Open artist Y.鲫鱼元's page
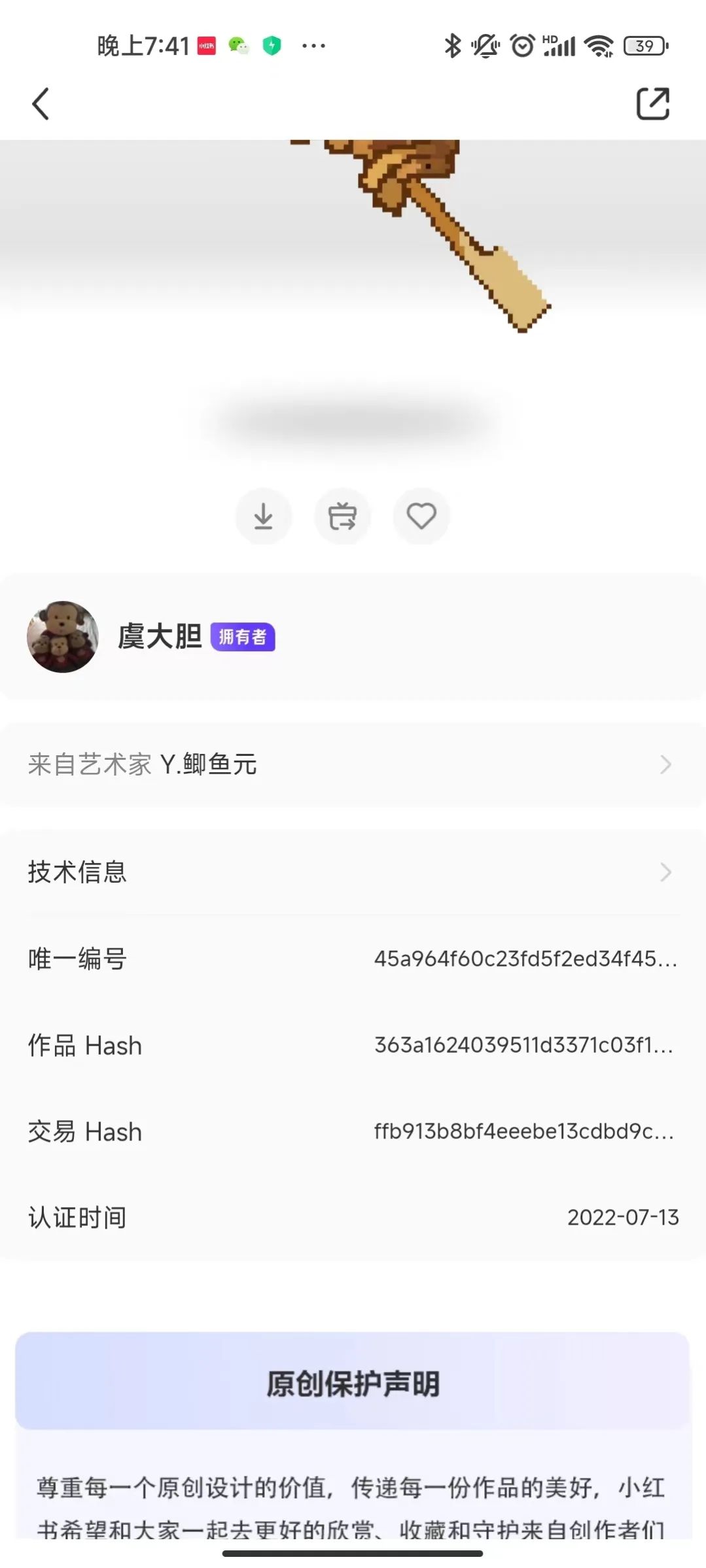The width and height of the screenshot is (706, 1568). 353,764
